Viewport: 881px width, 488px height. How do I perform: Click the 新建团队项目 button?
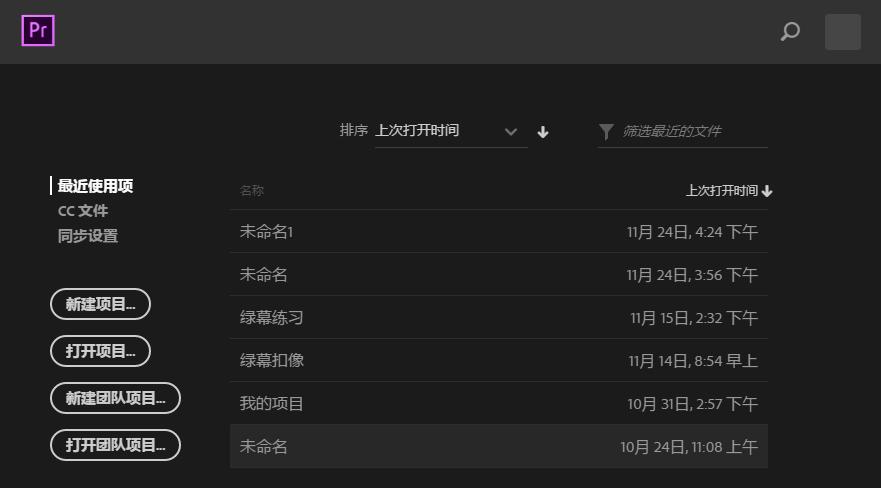pos(115,398)
